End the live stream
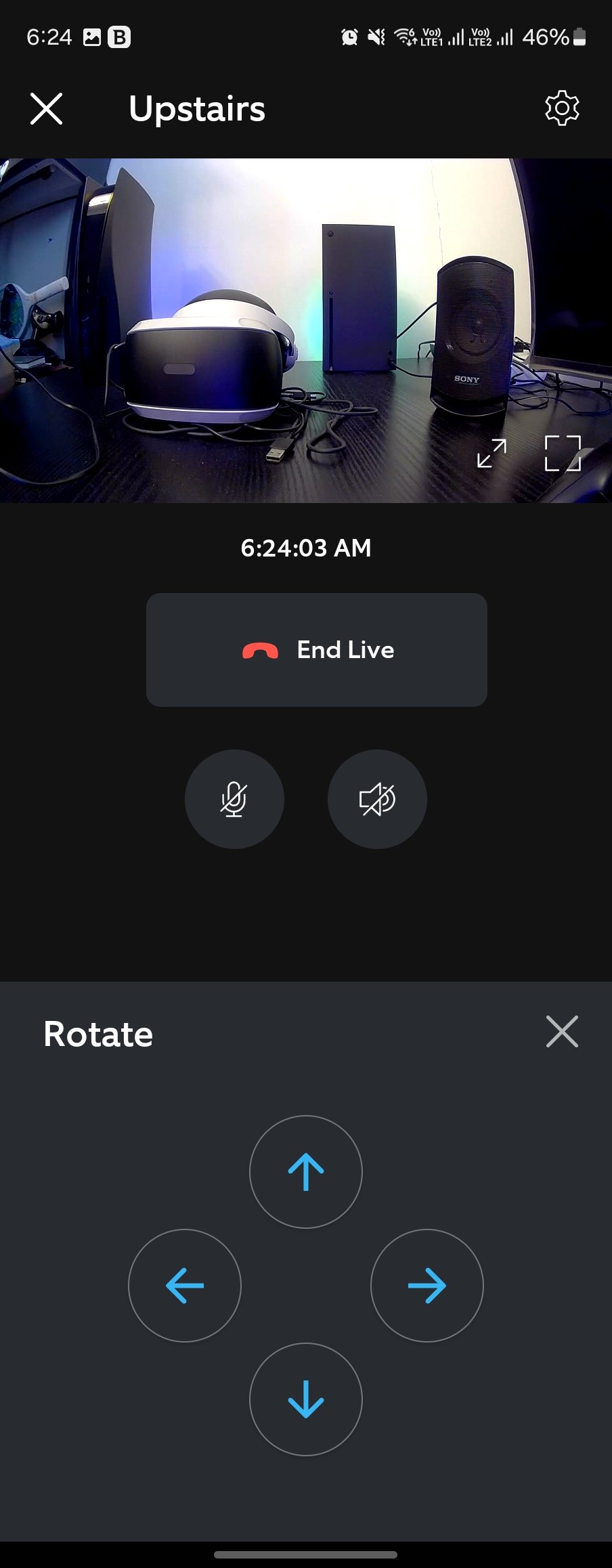 point(317,650)
